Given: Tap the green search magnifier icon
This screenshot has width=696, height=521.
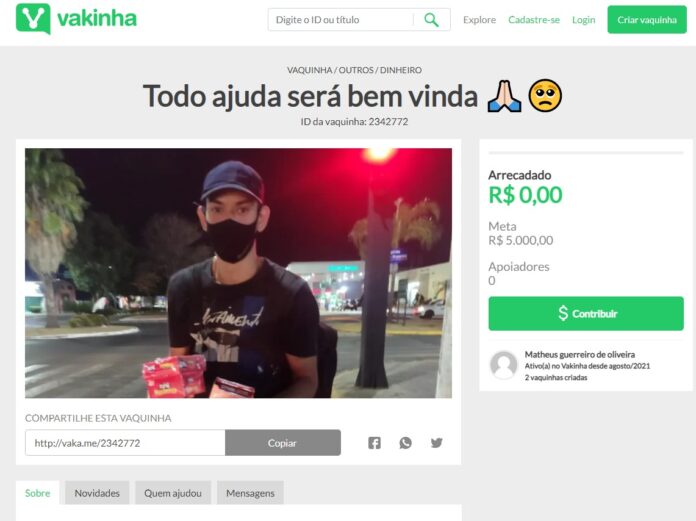Looking at the screenshot, I should (x=431, y=20).
